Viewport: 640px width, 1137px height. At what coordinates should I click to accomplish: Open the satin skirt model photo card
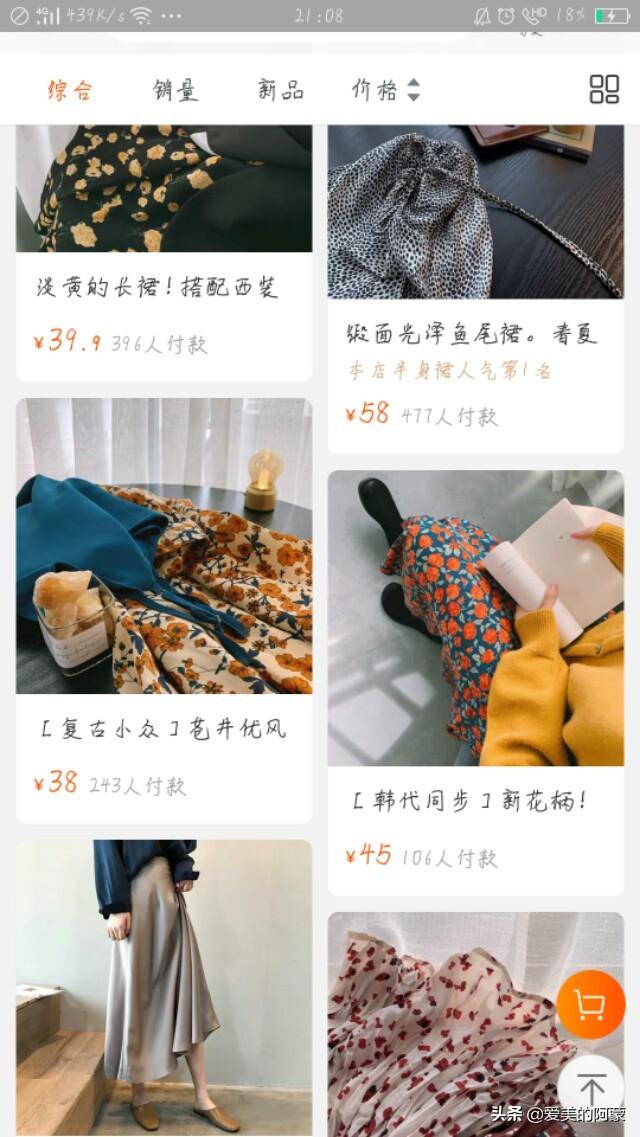(163, 985)
